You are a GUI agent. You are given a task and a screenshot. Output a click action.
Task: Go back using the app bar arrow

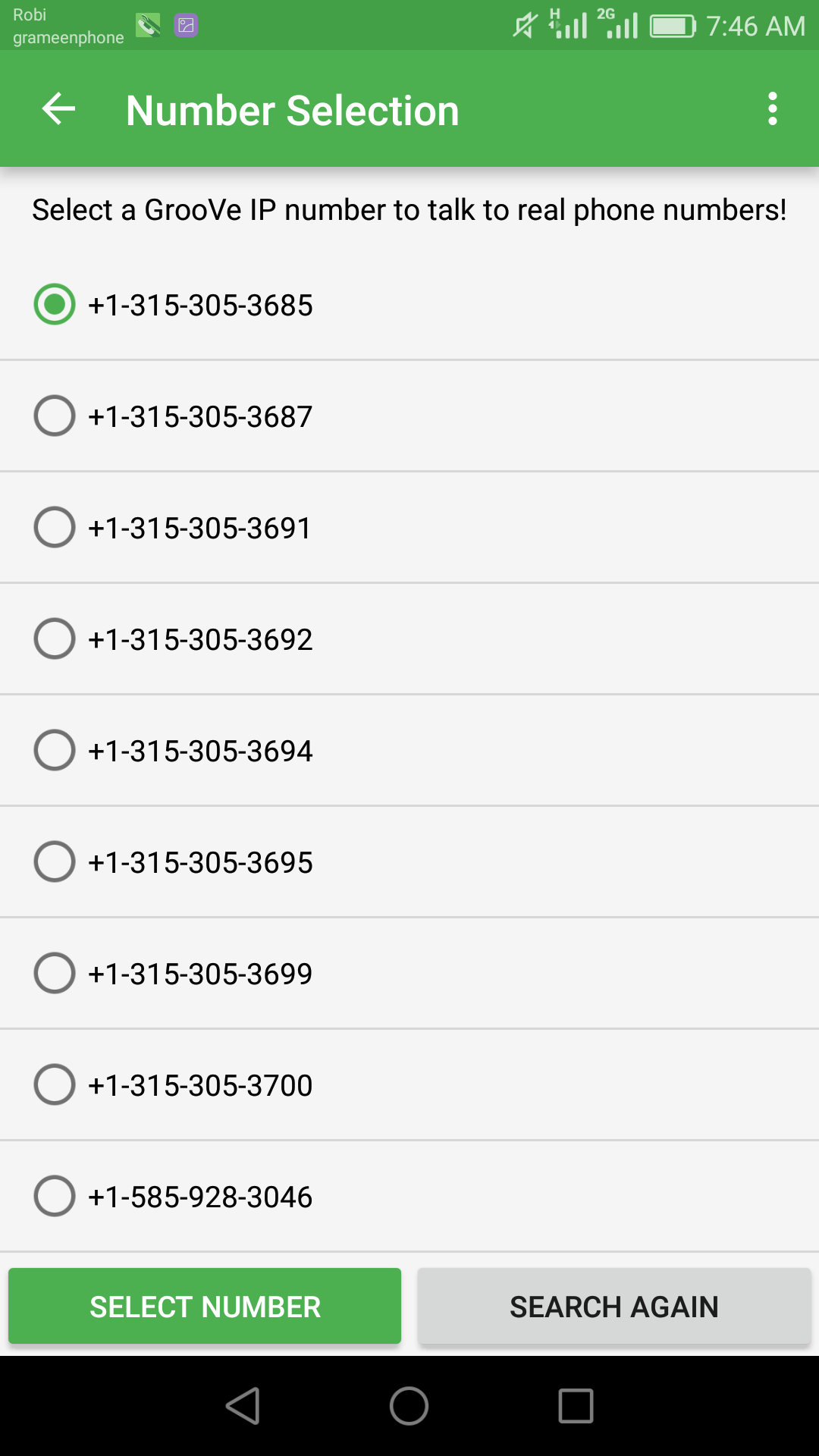[58, 109]
